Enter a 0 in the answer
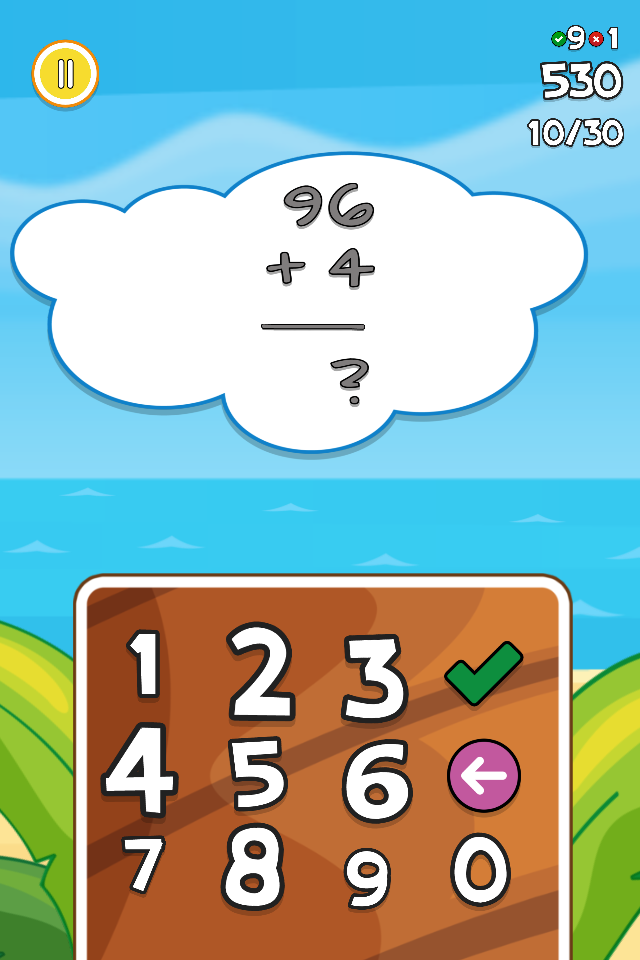 (480, 868)
